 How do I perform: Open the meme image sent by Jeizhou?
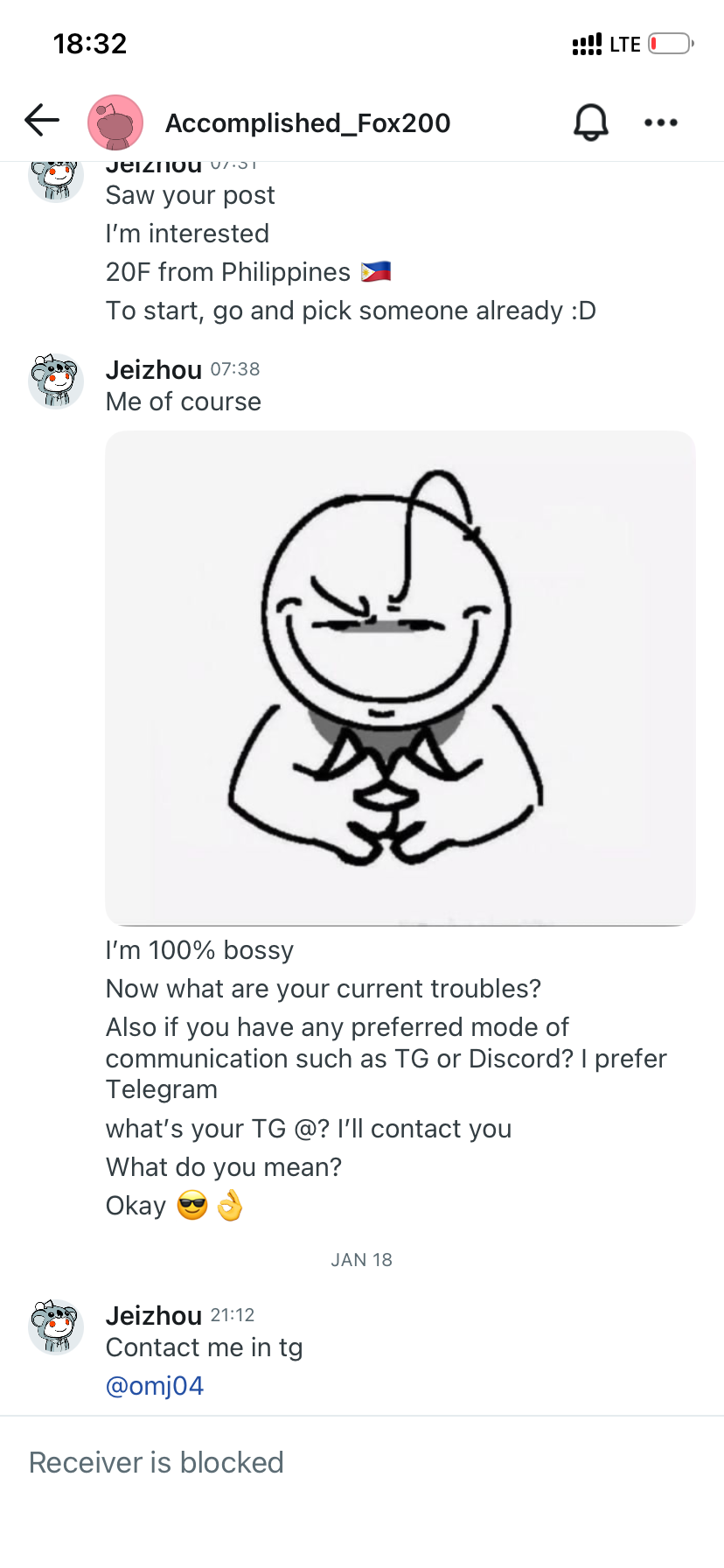click(x=400, y=678)
